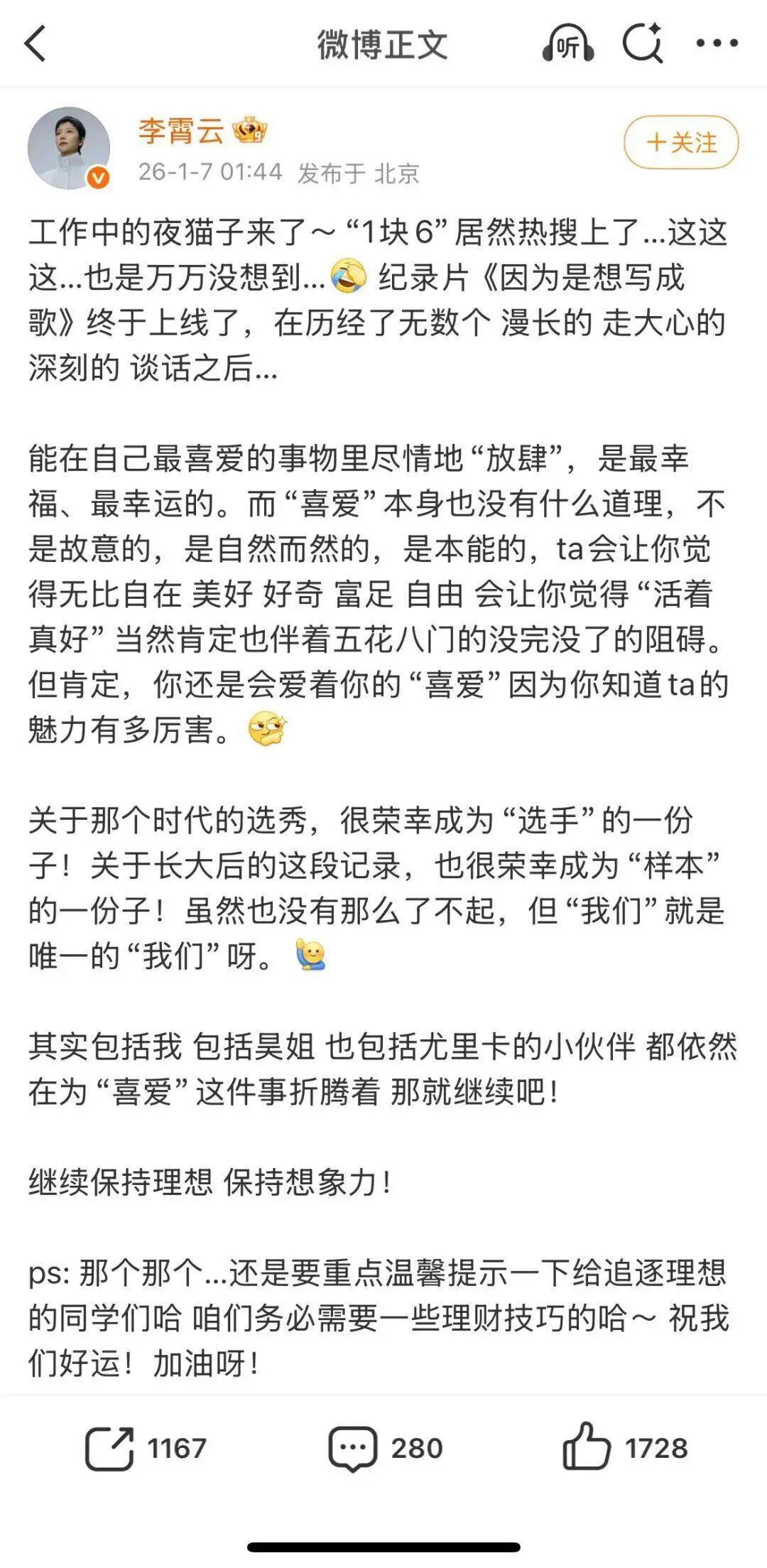Open comments (280)
Viewport: 767px width, 1568px height.
point(385,1448)
